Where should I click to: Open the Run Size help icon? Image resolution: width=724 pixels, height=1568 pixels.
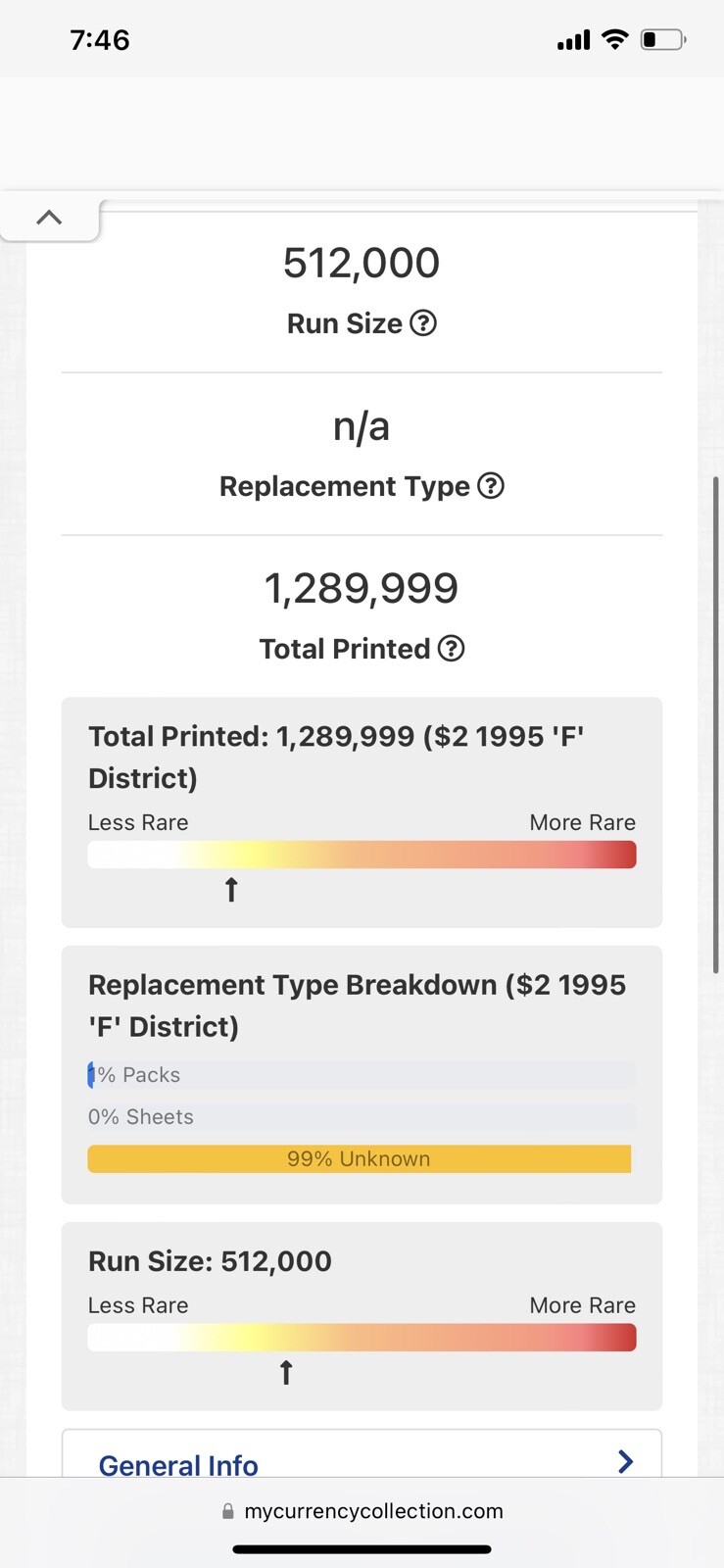pos(423,322)
